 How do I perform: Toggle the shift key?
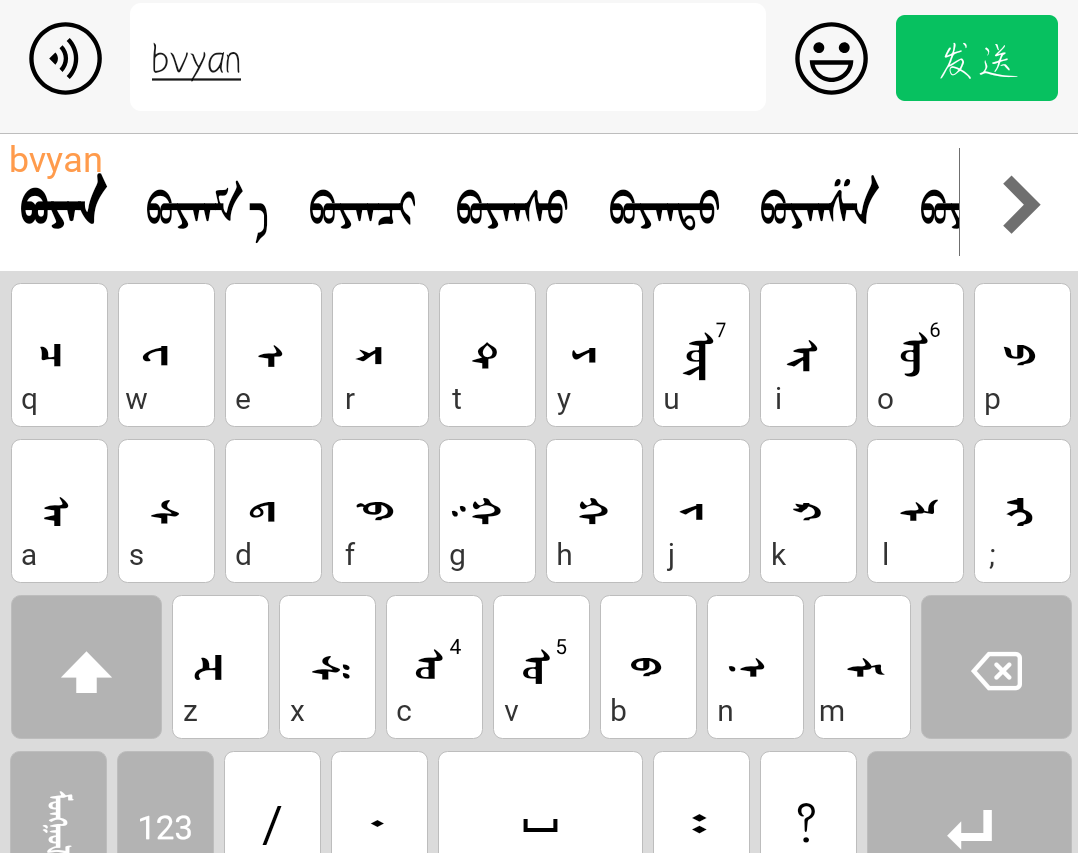tap(86, 667)
